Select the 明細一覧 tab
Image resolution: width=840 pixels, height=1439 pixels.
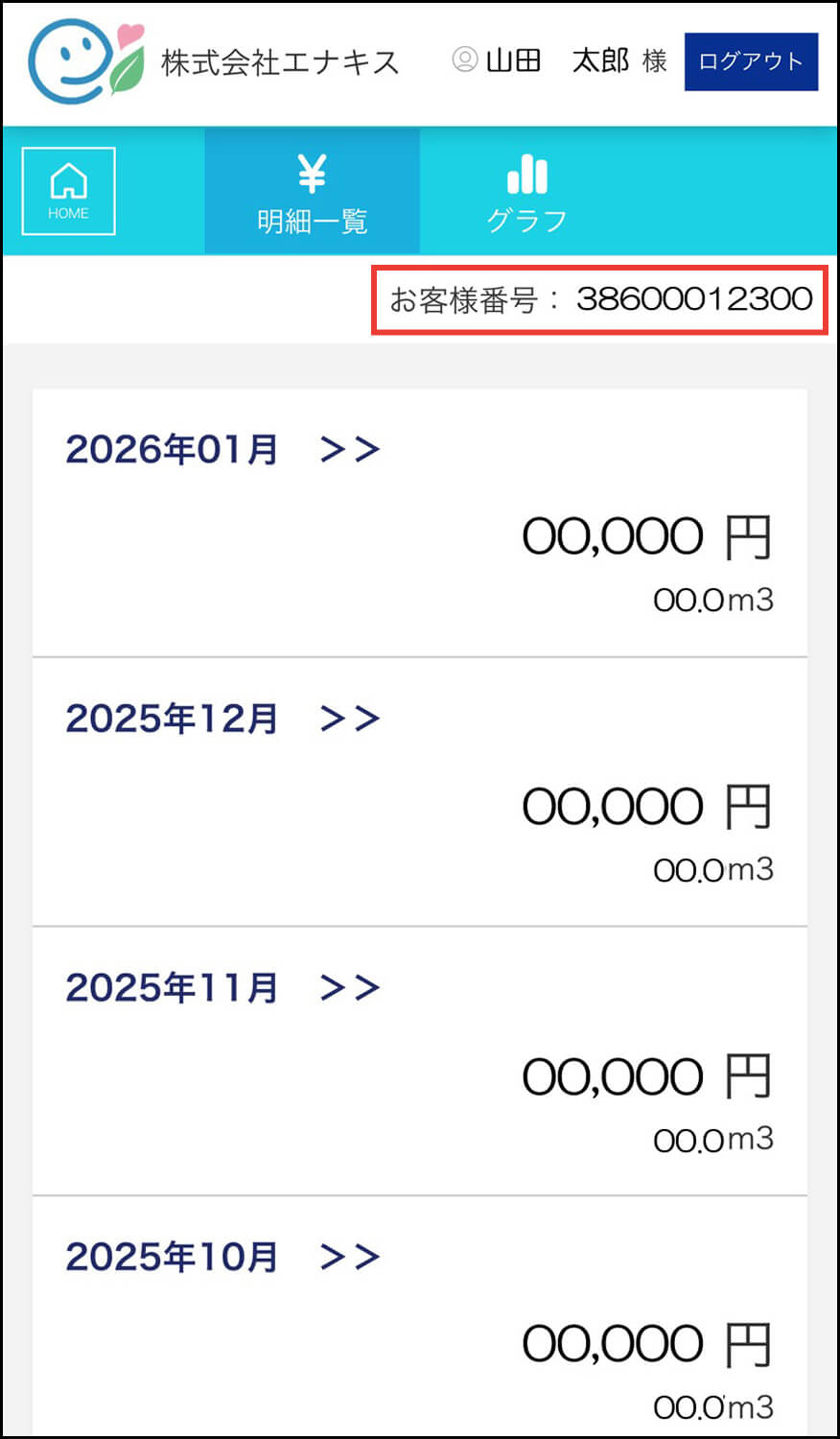tap(312, 193)
